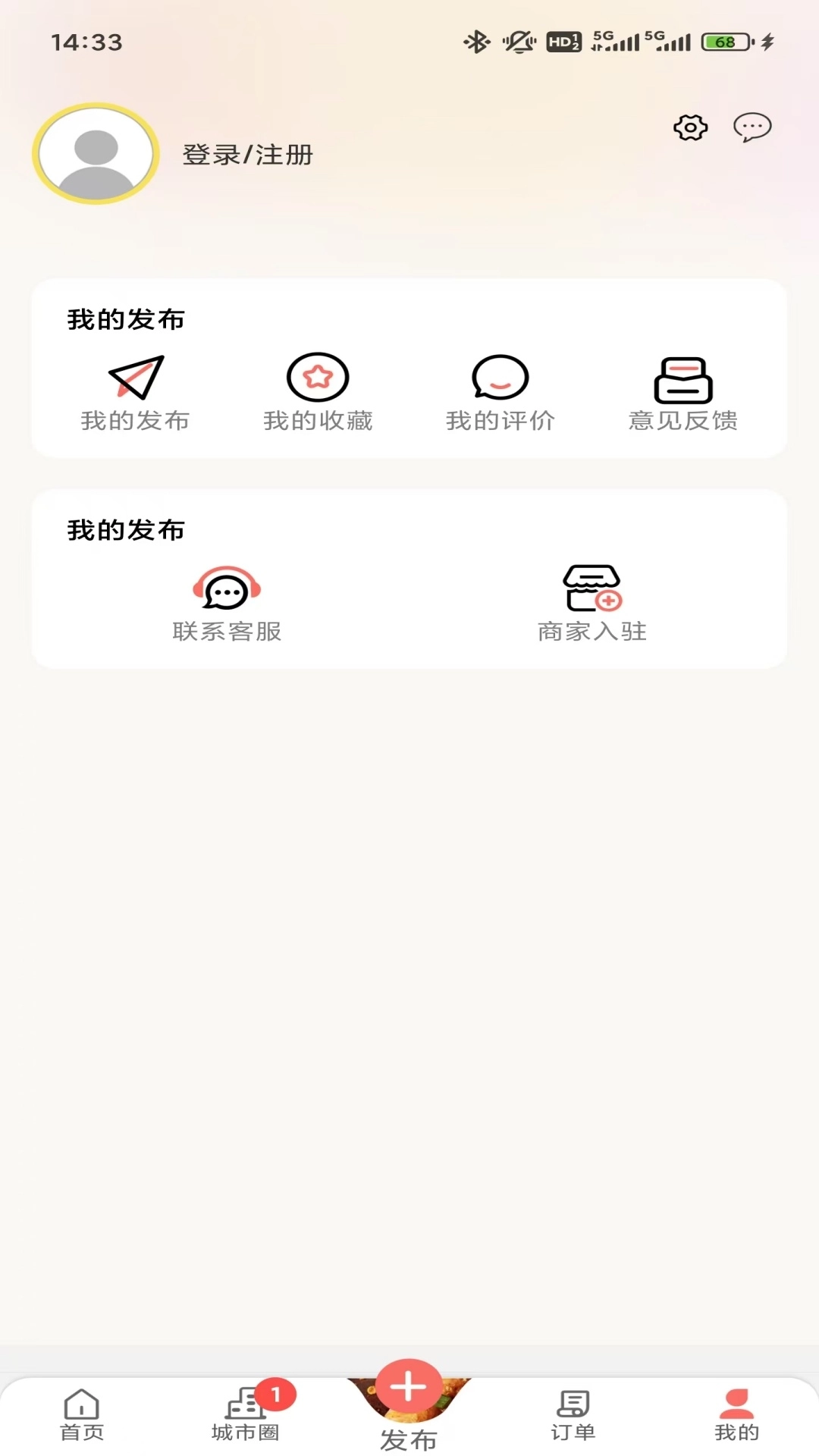Open the profile avatar photo
Viewport: 819px width, 1456px height.
tap(95, 152)
